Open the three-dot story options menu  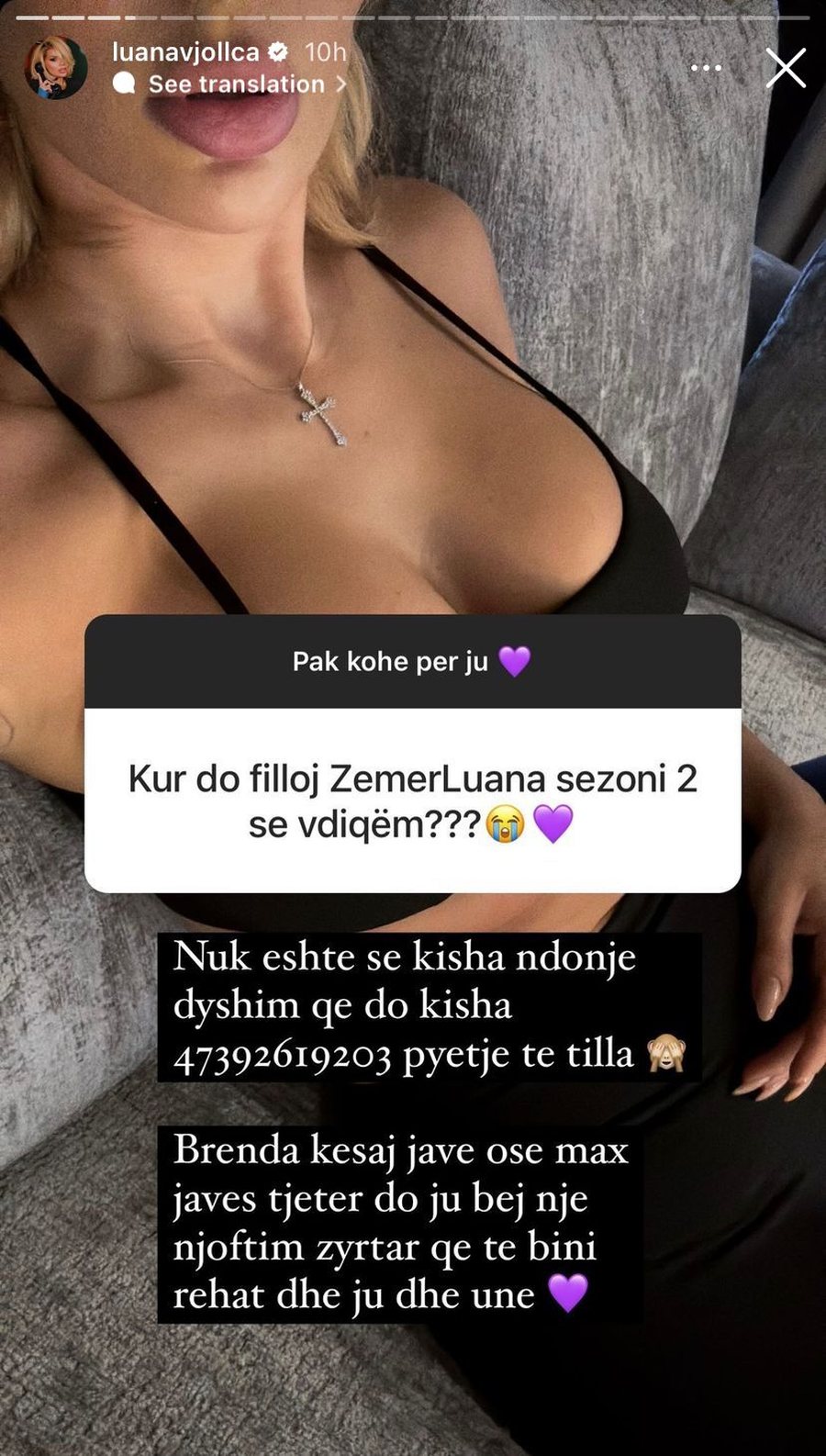click(x=706, y=68)
